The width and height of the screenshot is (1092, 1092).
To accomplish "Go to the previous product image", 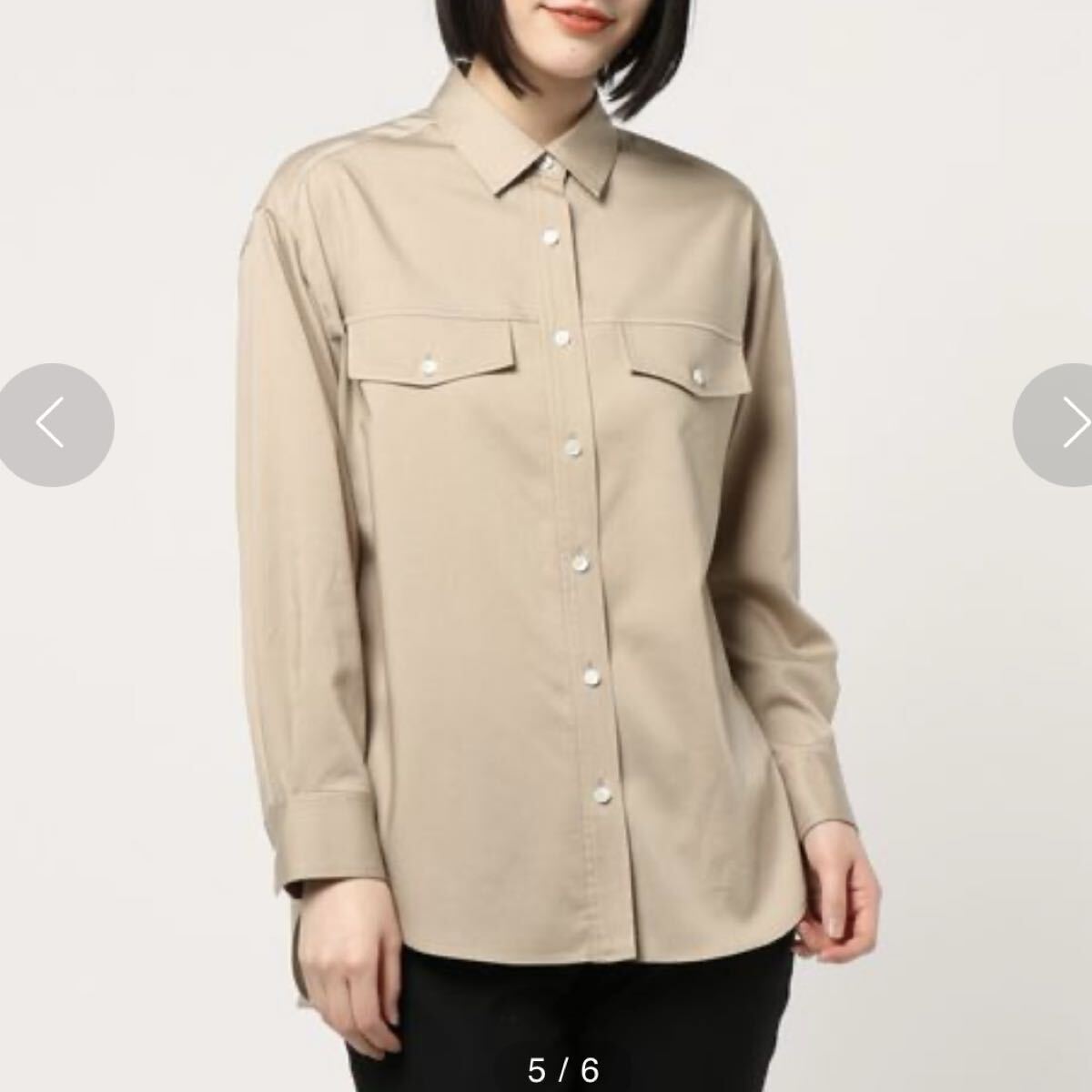I will tap(52, 424).
